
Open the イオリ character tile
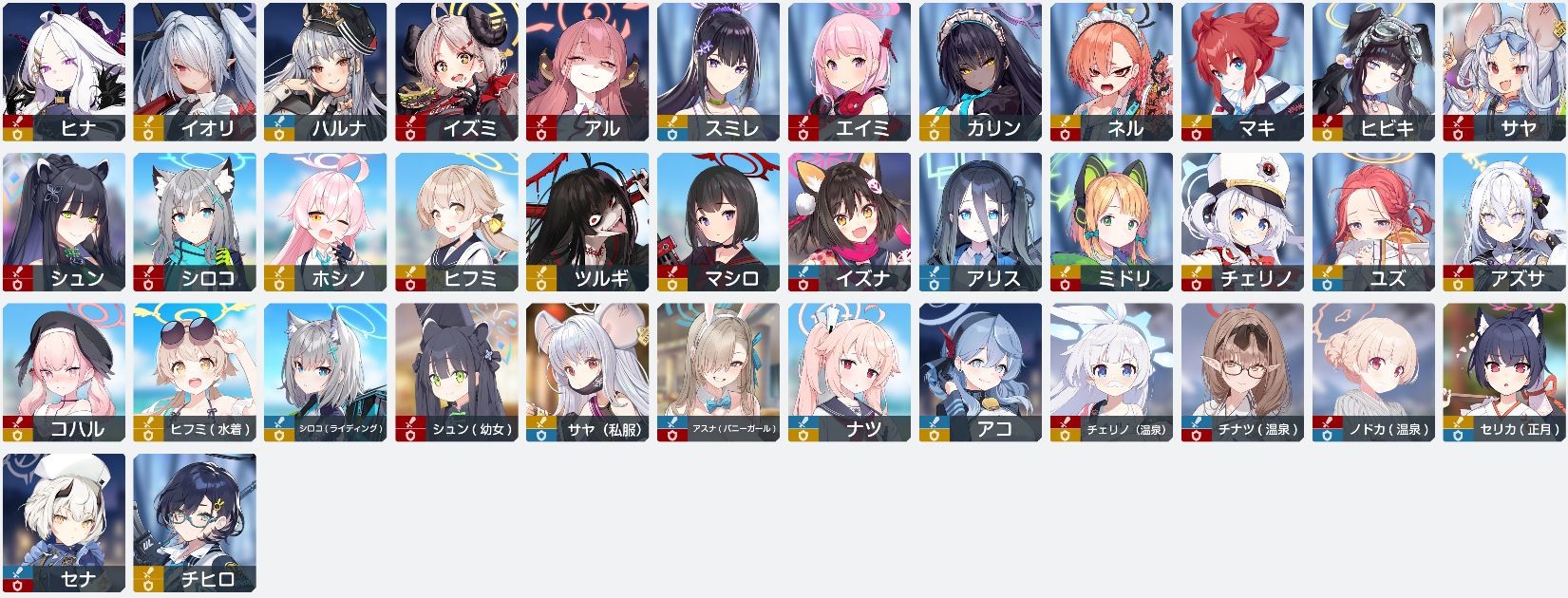(x=195, y=71)
